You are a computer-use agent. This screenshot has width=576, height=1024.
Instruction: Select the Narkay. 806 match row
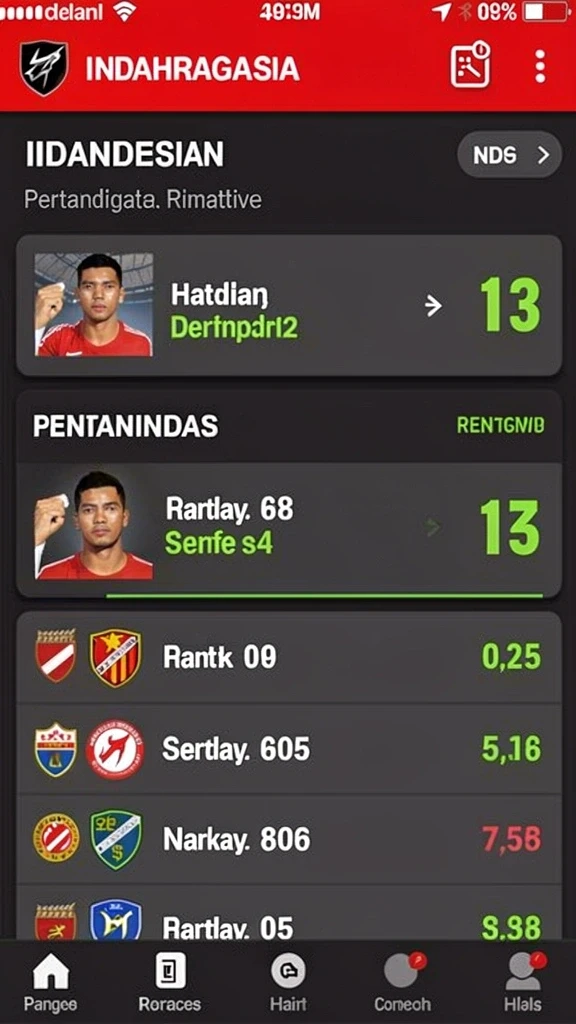(289, 840)
